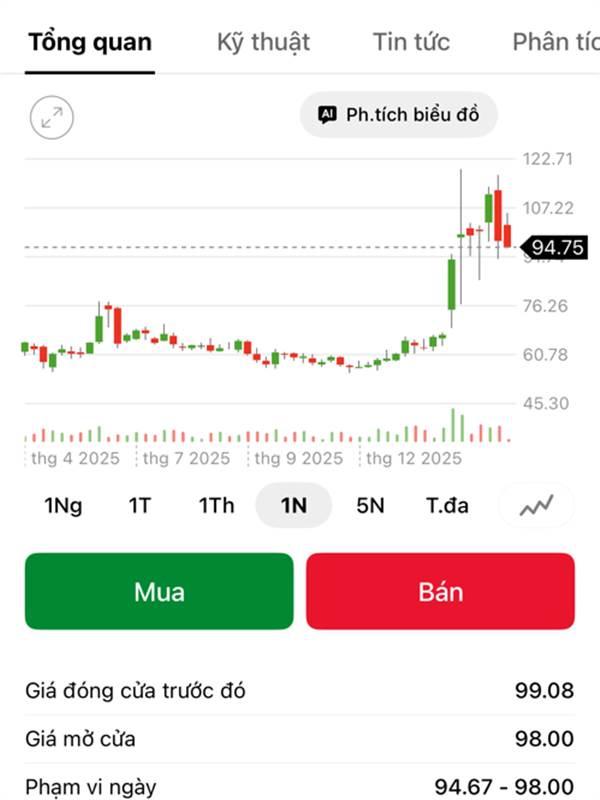Expand the chart to fullscreen
The height and width of the screenshot is (800, 600).
(52, 117)
